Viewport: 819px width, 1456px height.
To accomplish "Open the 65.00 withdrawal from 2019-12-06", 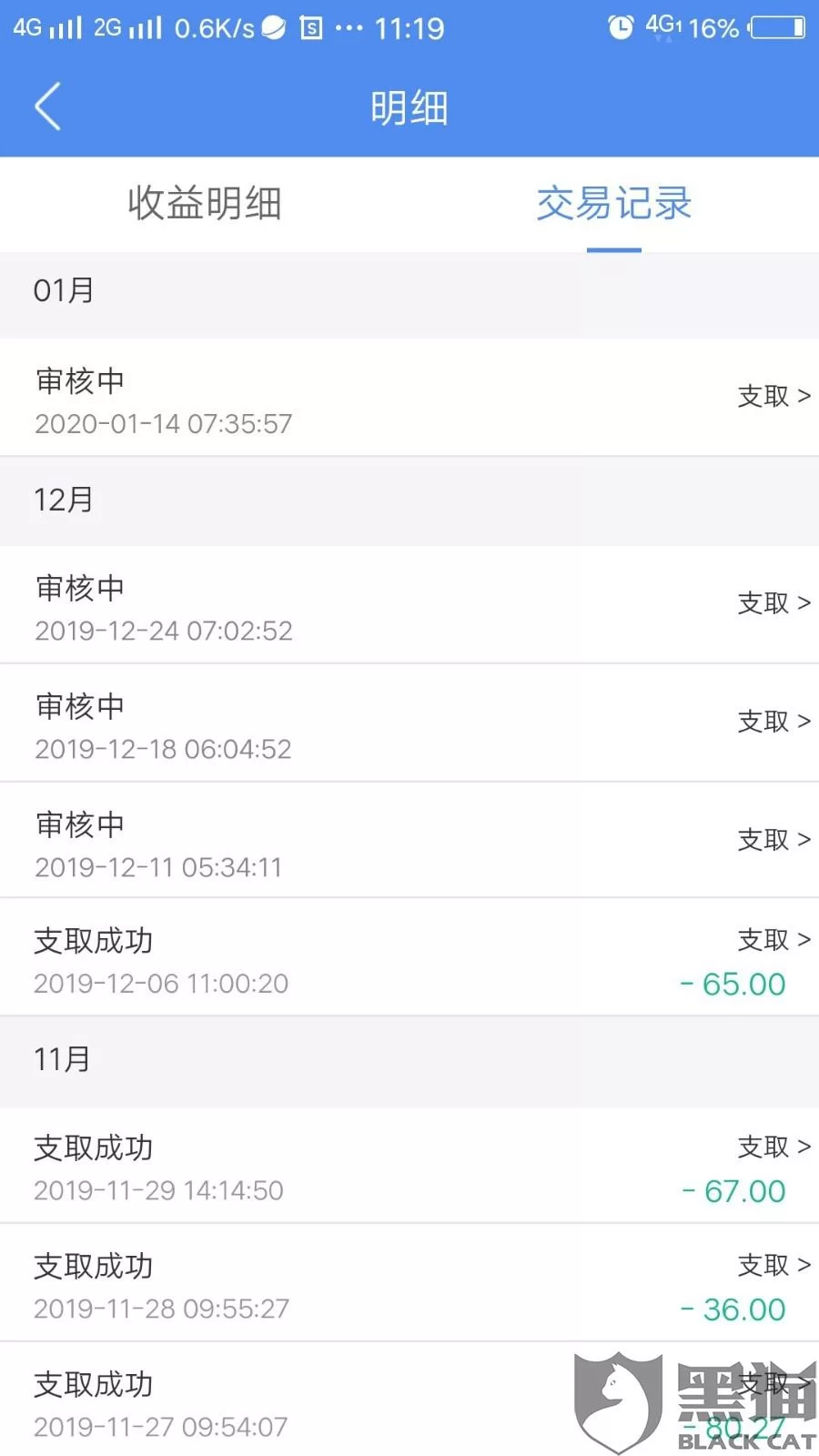I will [409, 959].
